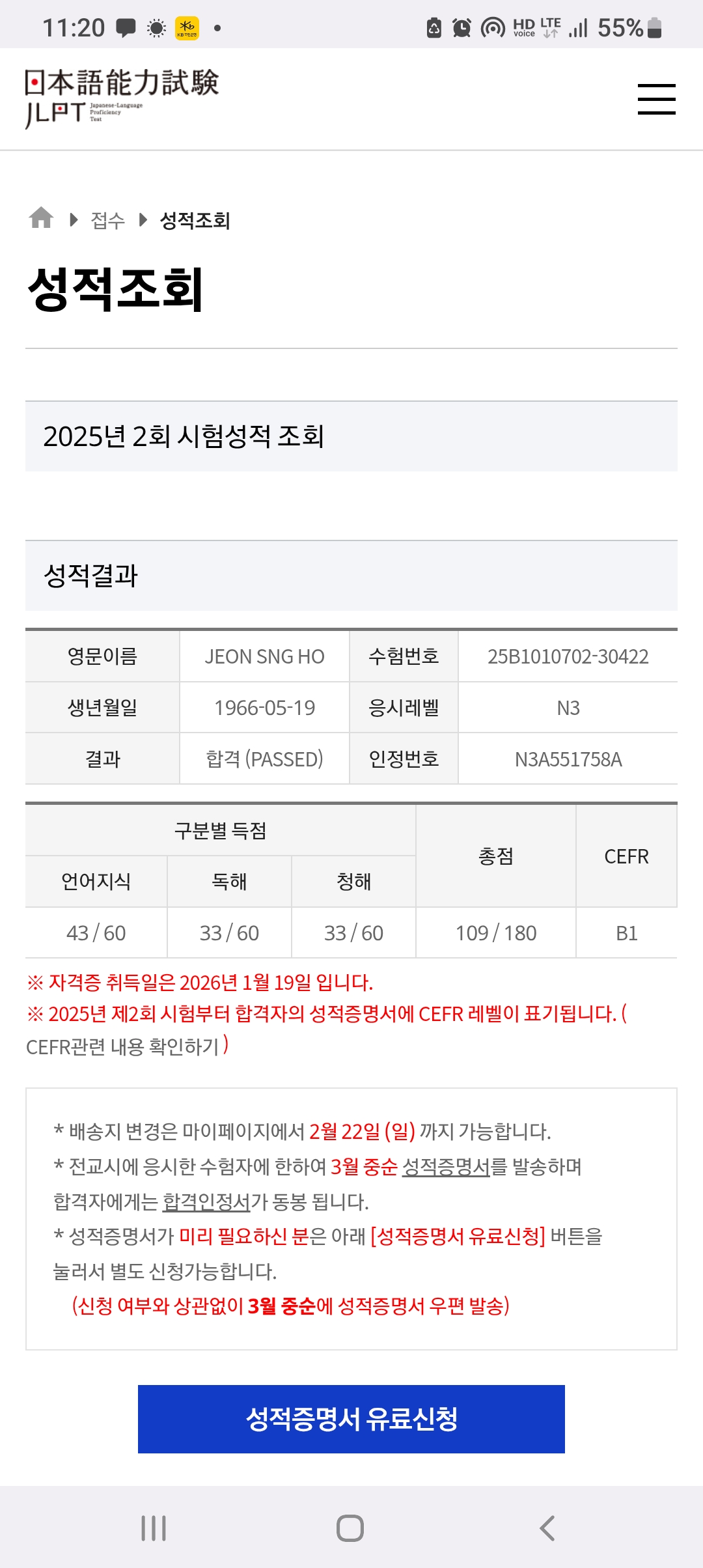Open the underlined 성적증명서 link
The width and height of the screenshot is (703, 1568).
click(x=446, y=1166)
